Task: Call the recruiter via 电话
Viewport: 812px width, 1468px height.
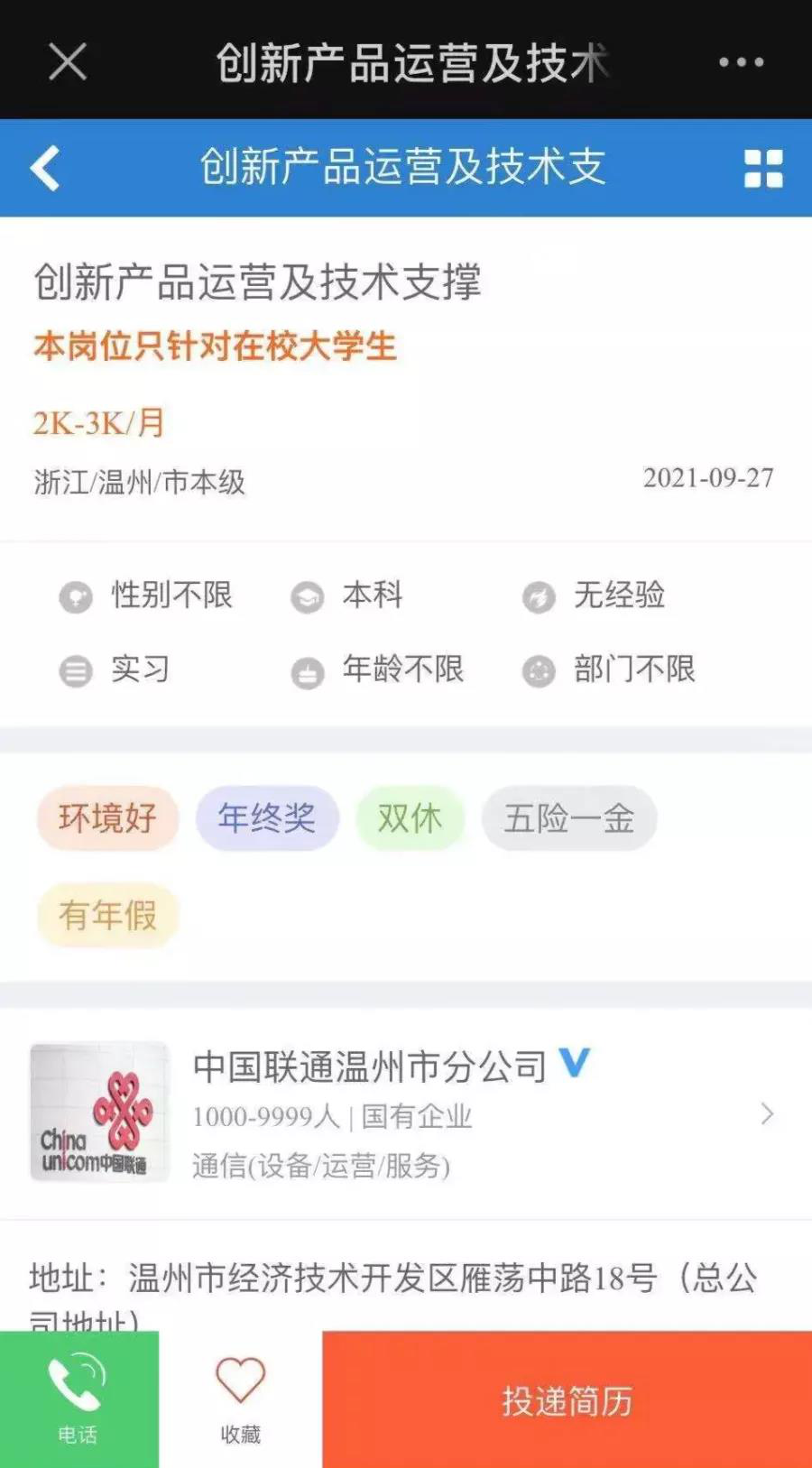Action: pos(78,1399)
